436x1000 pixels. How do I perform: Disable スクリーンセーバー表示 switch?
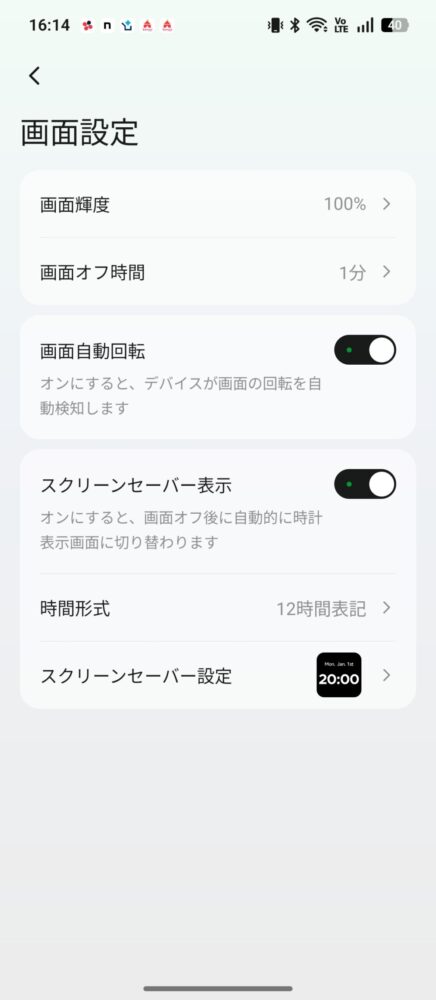(x=365, y=485)
